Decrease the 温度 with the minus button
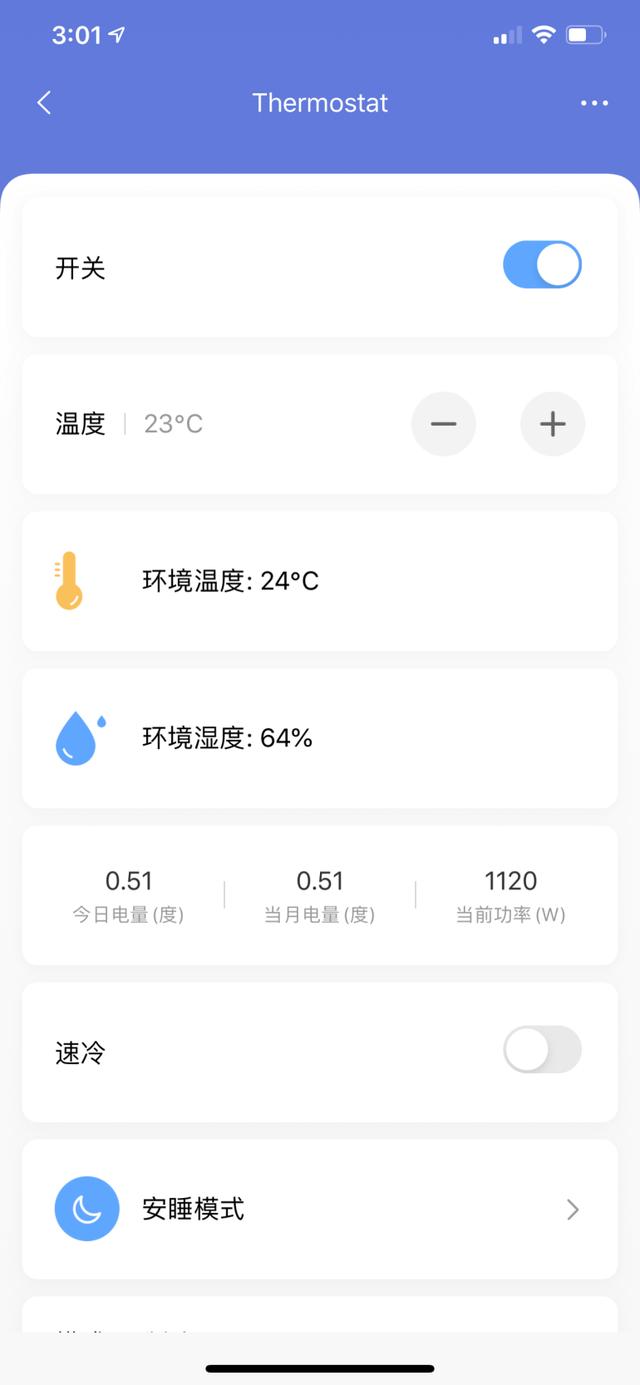640x1385 pixels. coord(444,424)
